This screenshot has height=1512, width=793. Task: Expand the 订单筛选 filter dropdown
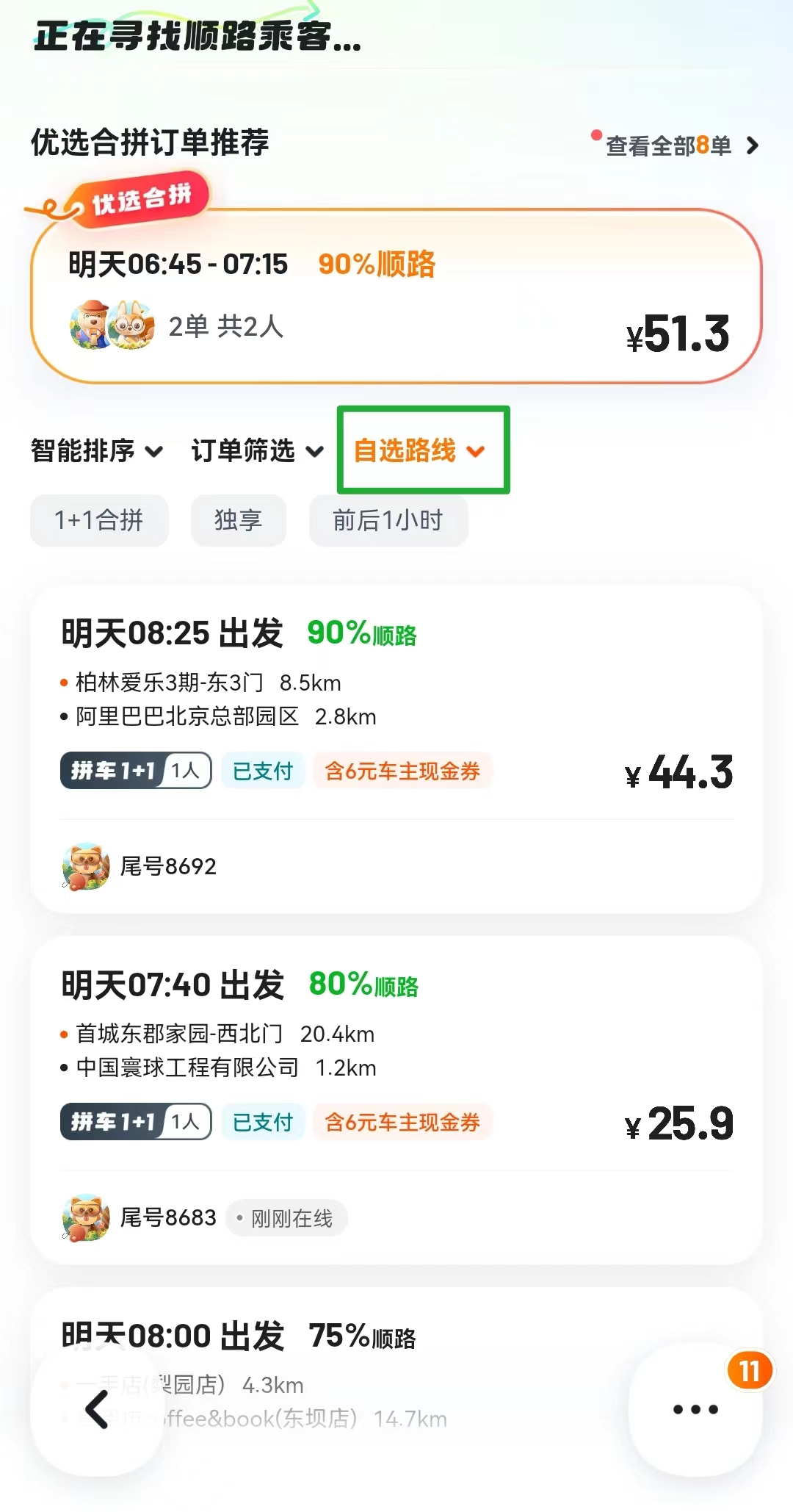click(256, 450)
